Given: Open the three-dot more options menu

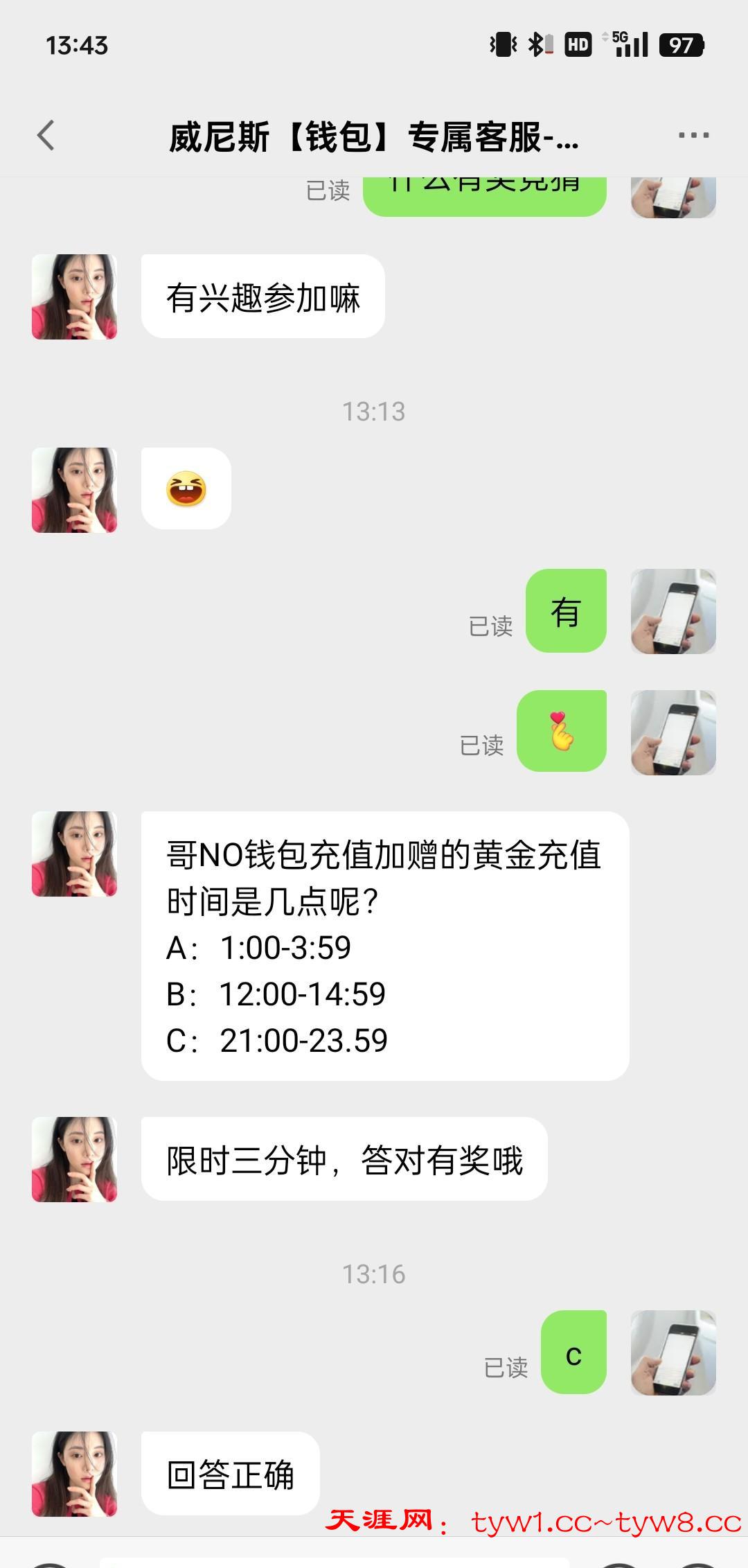Looking at the screenshot, I should coord(693,135).
